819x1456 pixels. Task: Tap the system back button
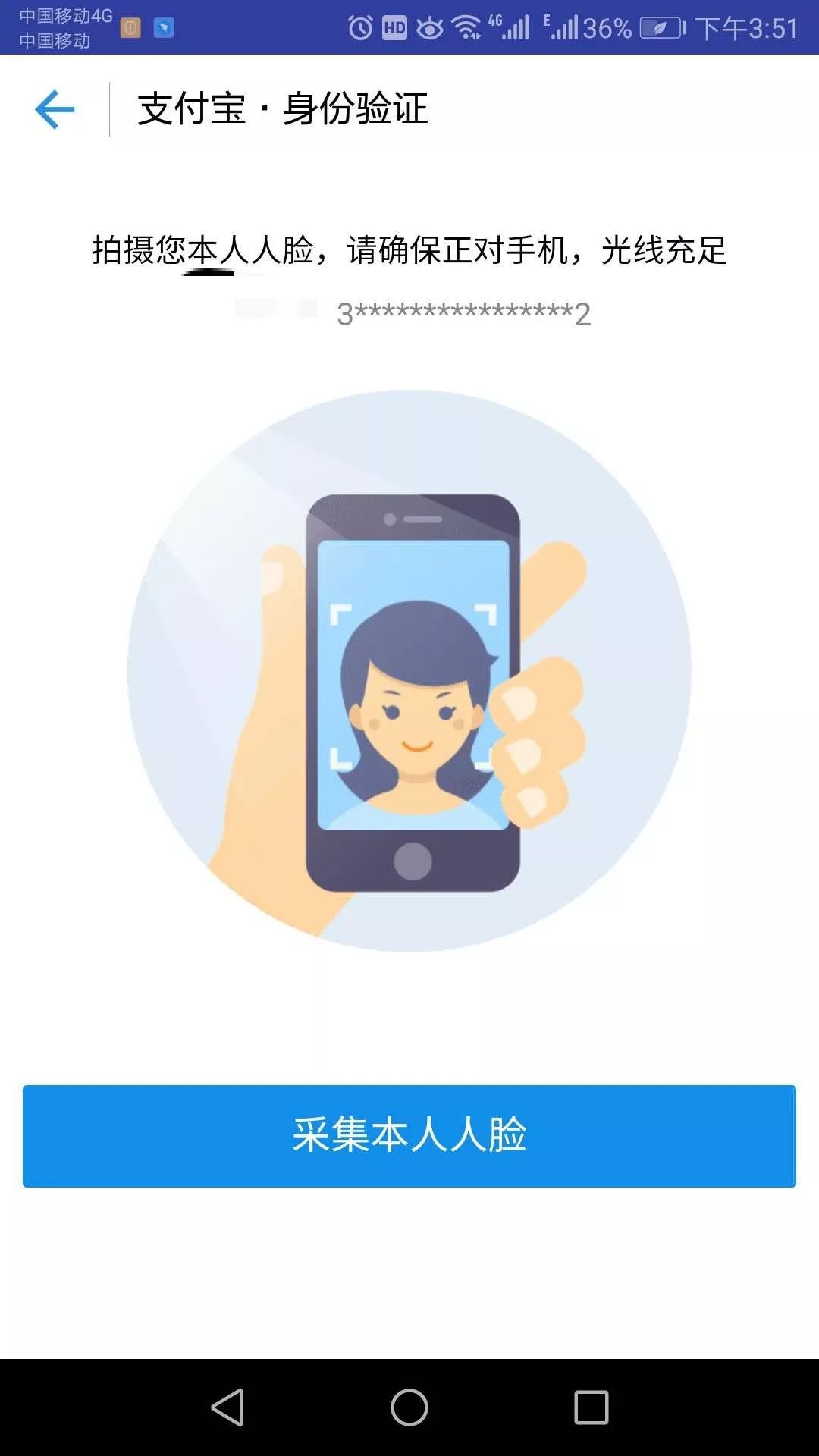point(227,1407)
